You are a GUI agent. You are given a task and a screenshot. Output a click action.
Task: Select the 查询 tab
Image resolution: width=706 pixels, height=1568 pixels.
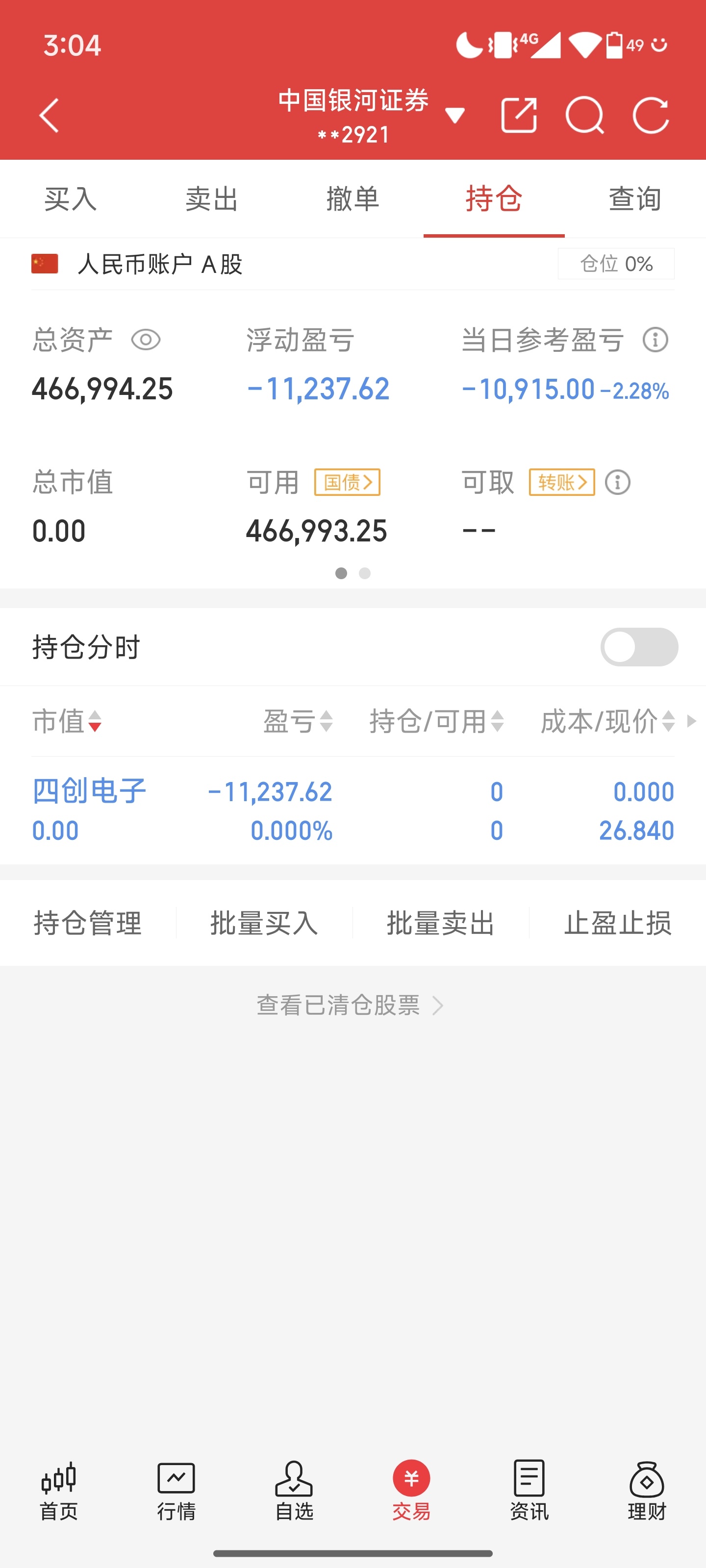click(635, 199)
